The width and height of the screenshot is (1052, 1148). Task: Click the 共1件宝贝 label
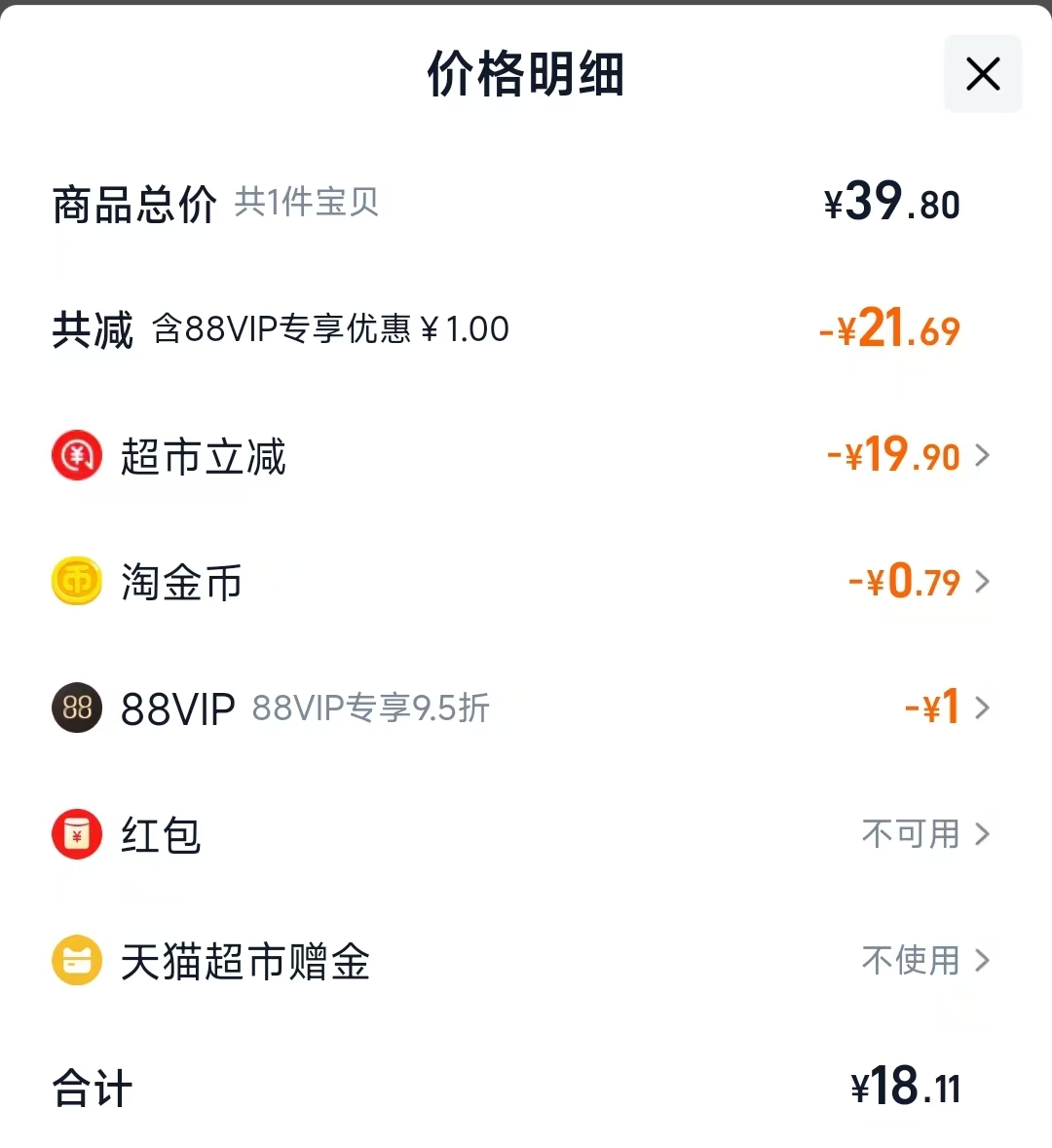click(307, 203)
